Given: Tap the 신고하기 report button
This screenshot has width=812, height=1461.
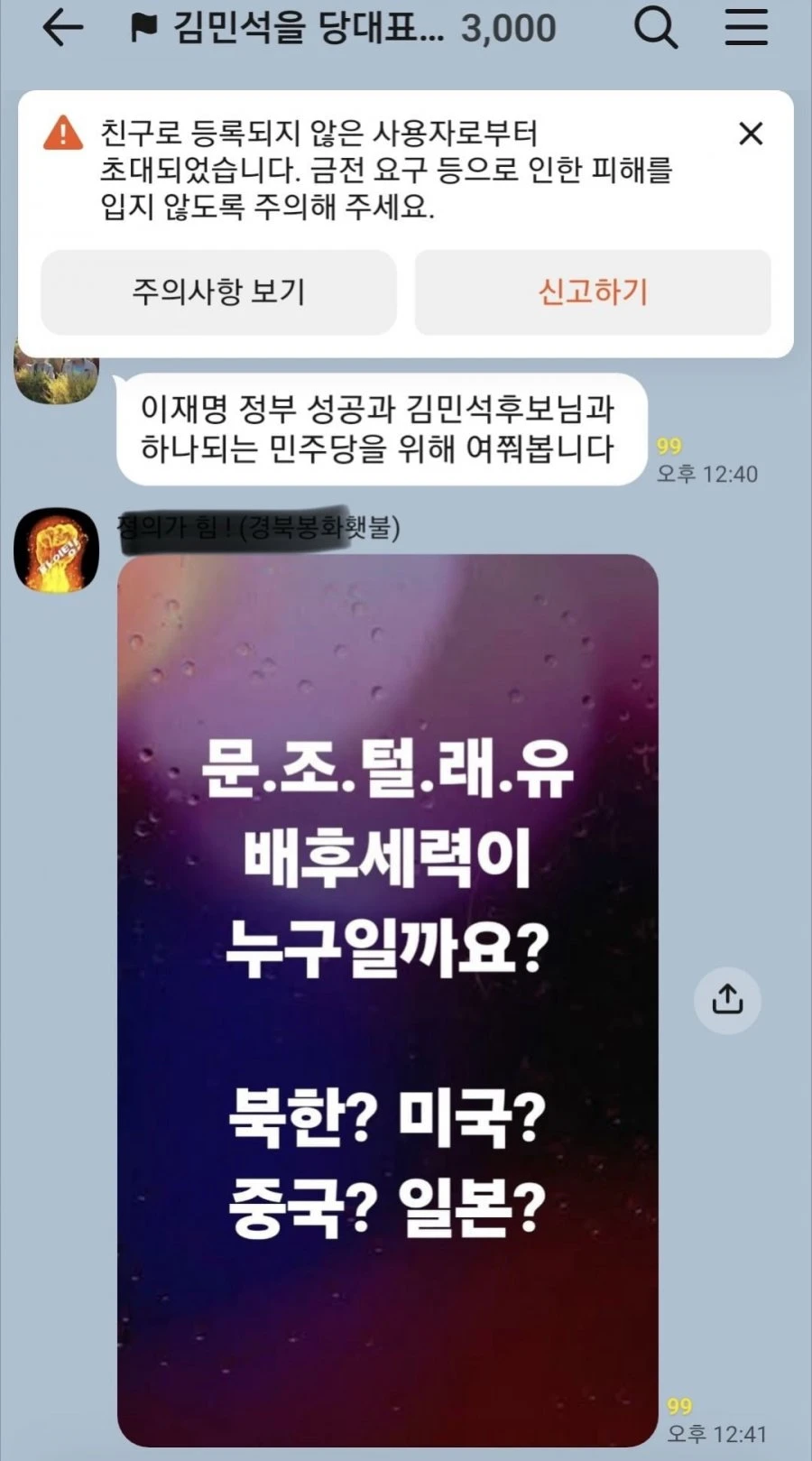Looking at the screenshot, I should point(593,292).
